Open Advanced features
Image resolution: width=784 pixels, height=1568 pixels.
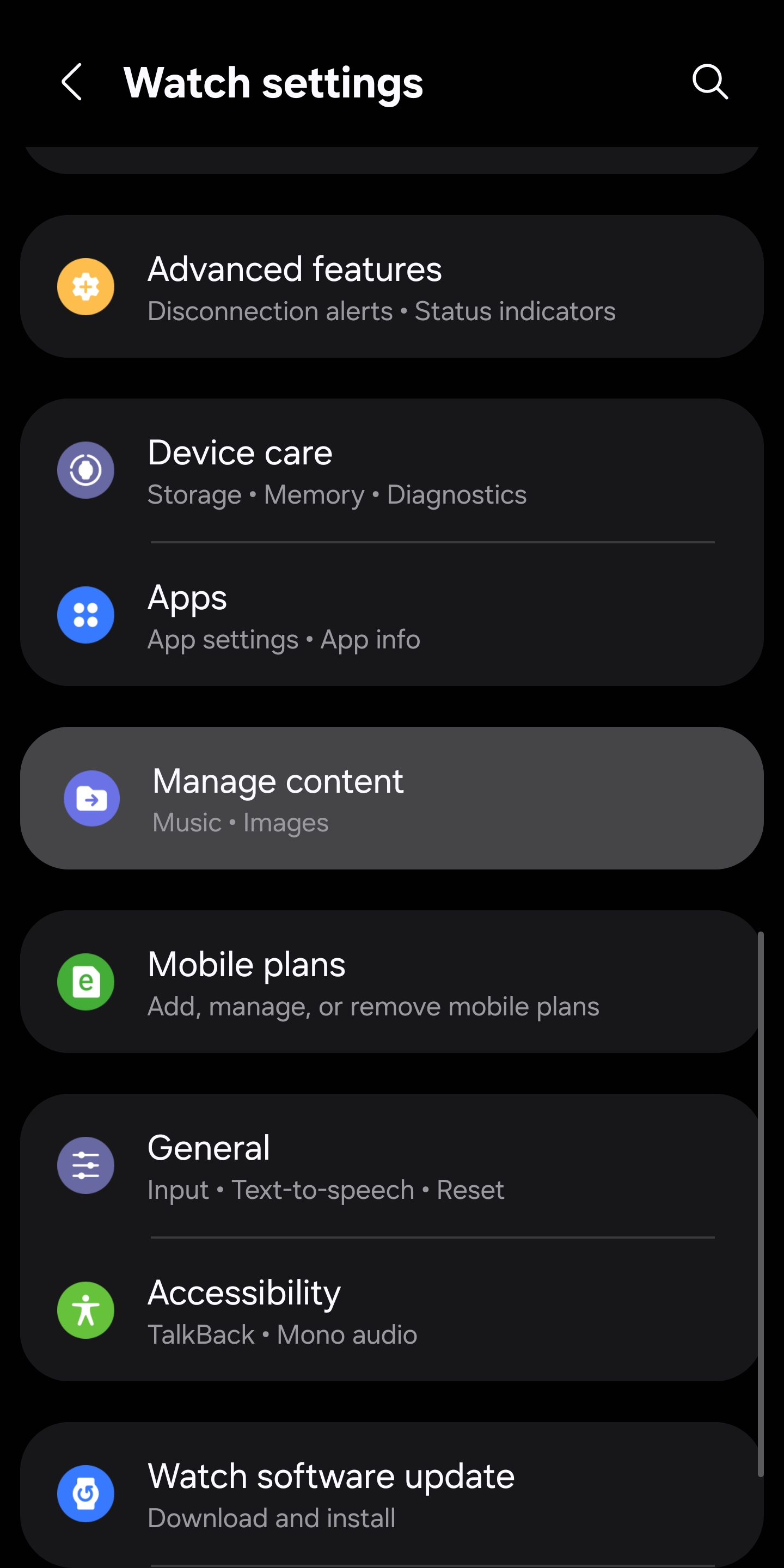pos(392,287)
